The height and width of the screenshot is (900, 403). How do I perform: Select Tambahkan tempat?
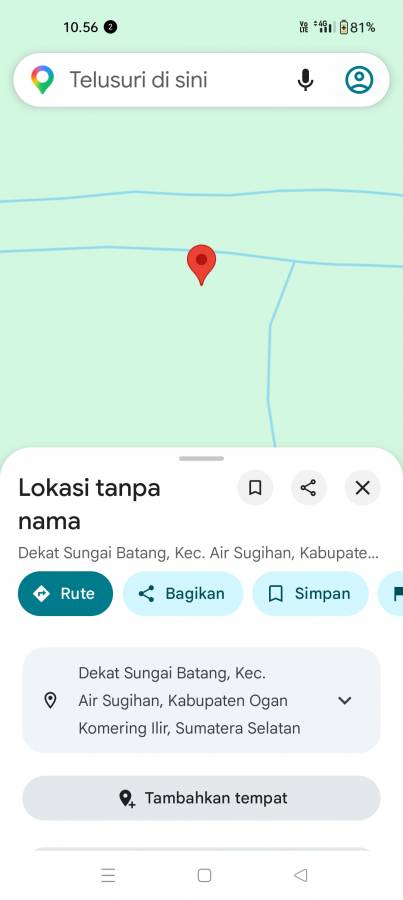coord(201,798)
